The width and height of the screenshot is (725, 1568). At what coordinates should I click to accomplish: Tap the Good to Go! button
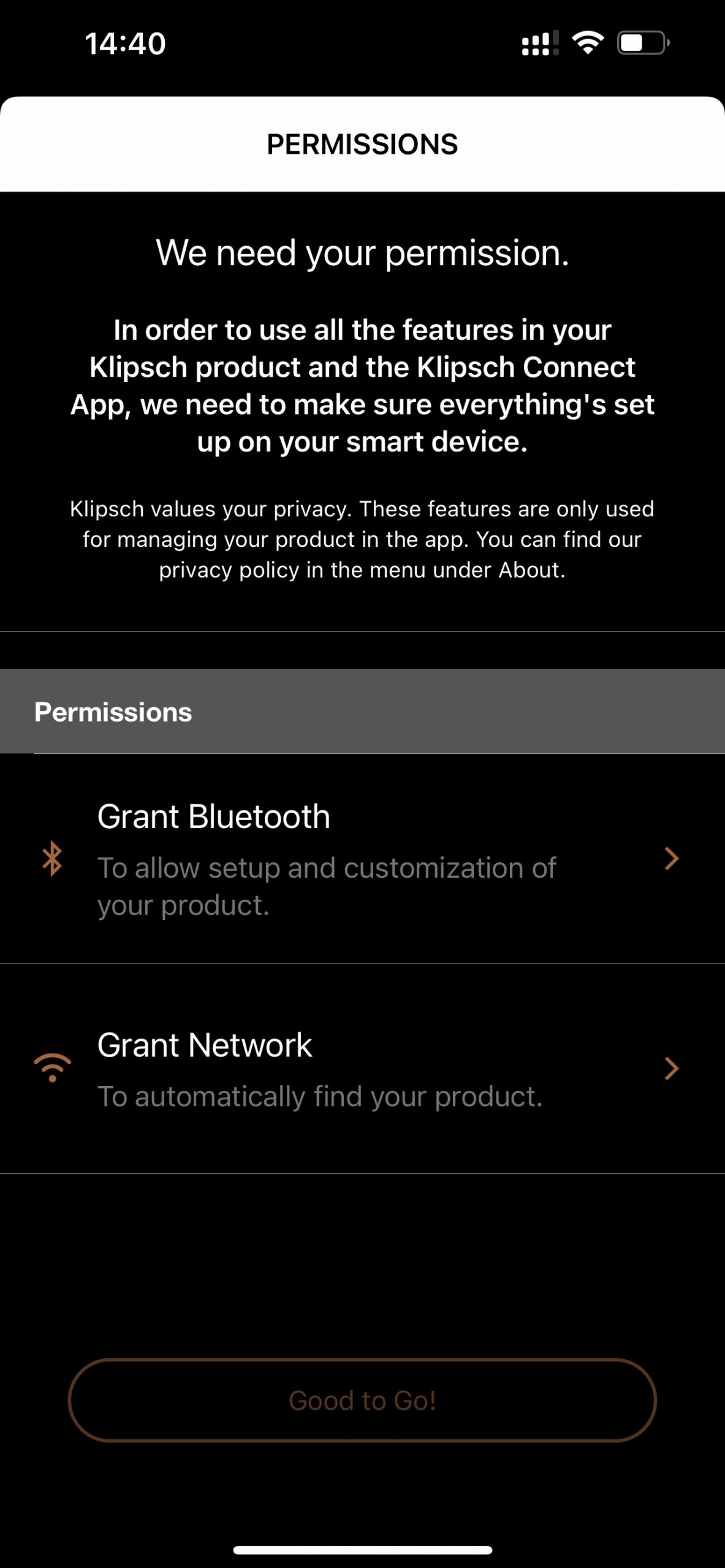362,1400
